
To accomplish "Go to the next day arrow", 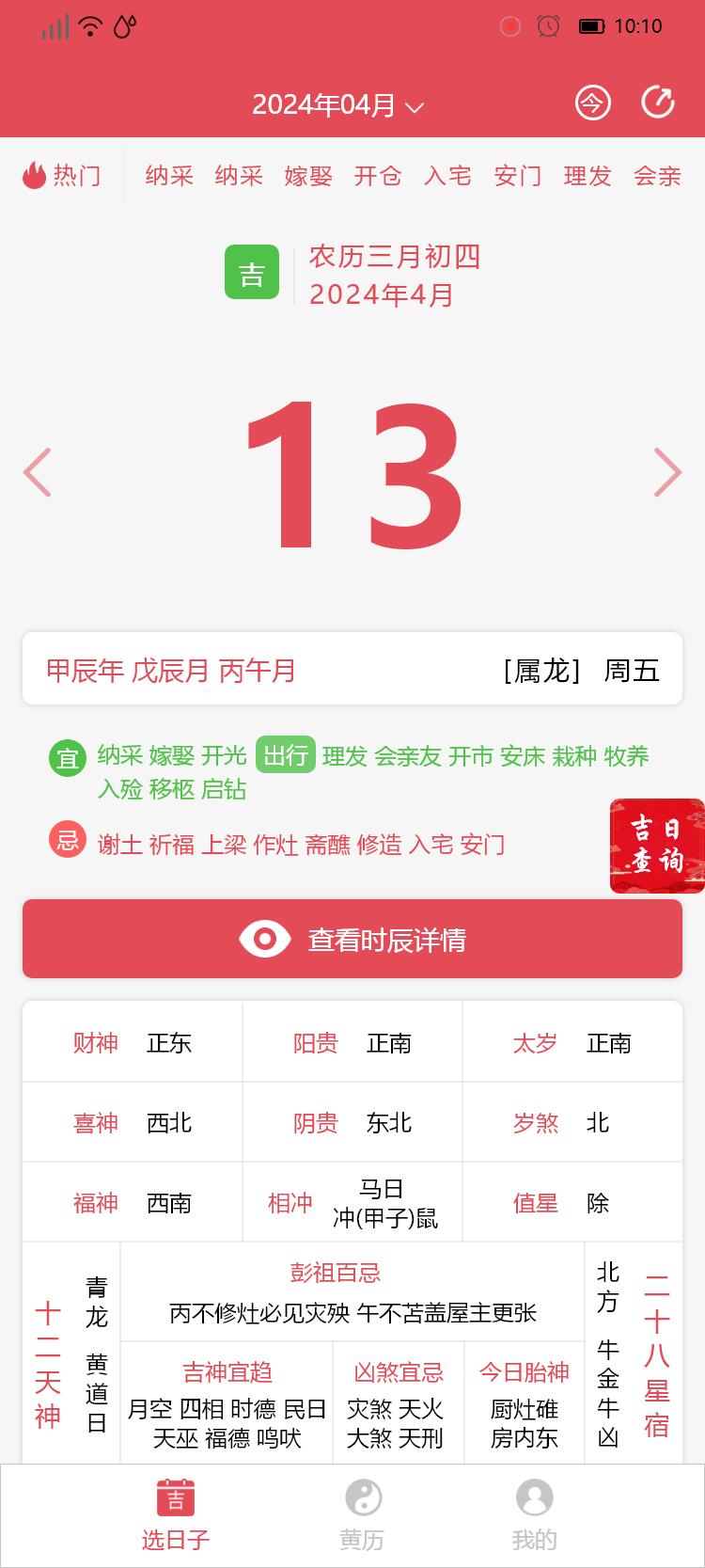I will (666, 472).
